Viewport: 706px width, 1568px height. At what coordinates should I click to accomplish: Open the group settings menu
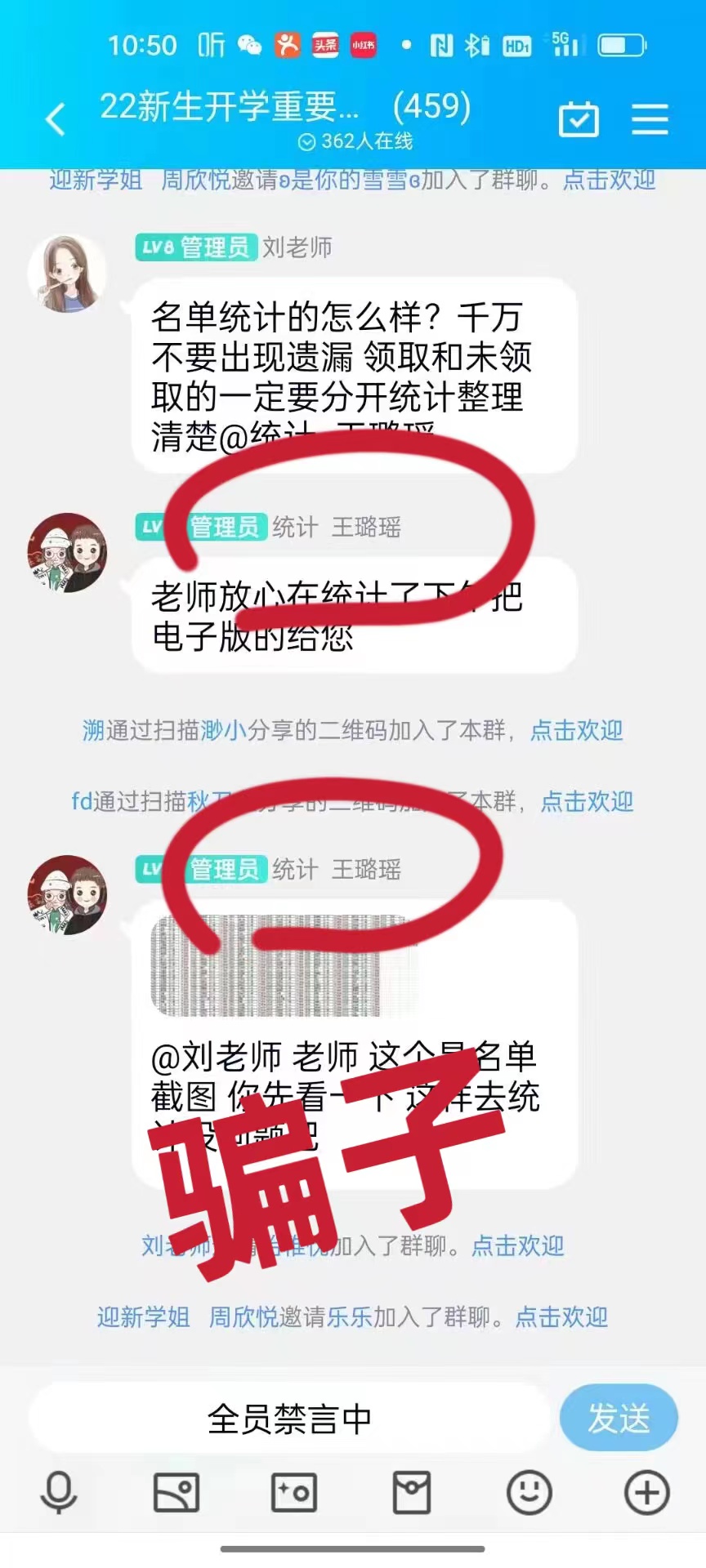pos(650,119)
